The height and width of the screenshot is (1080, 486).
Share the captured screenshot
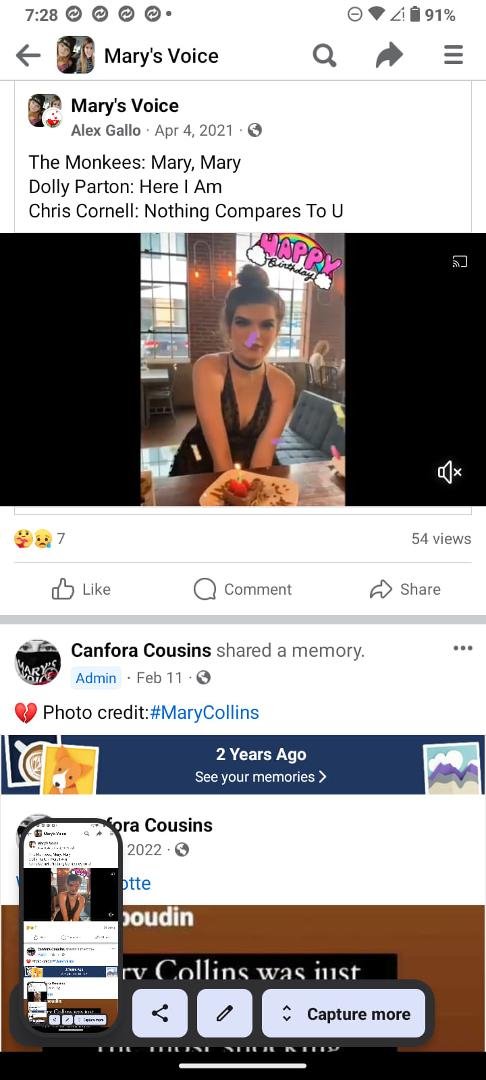(x=160, y=1013)
